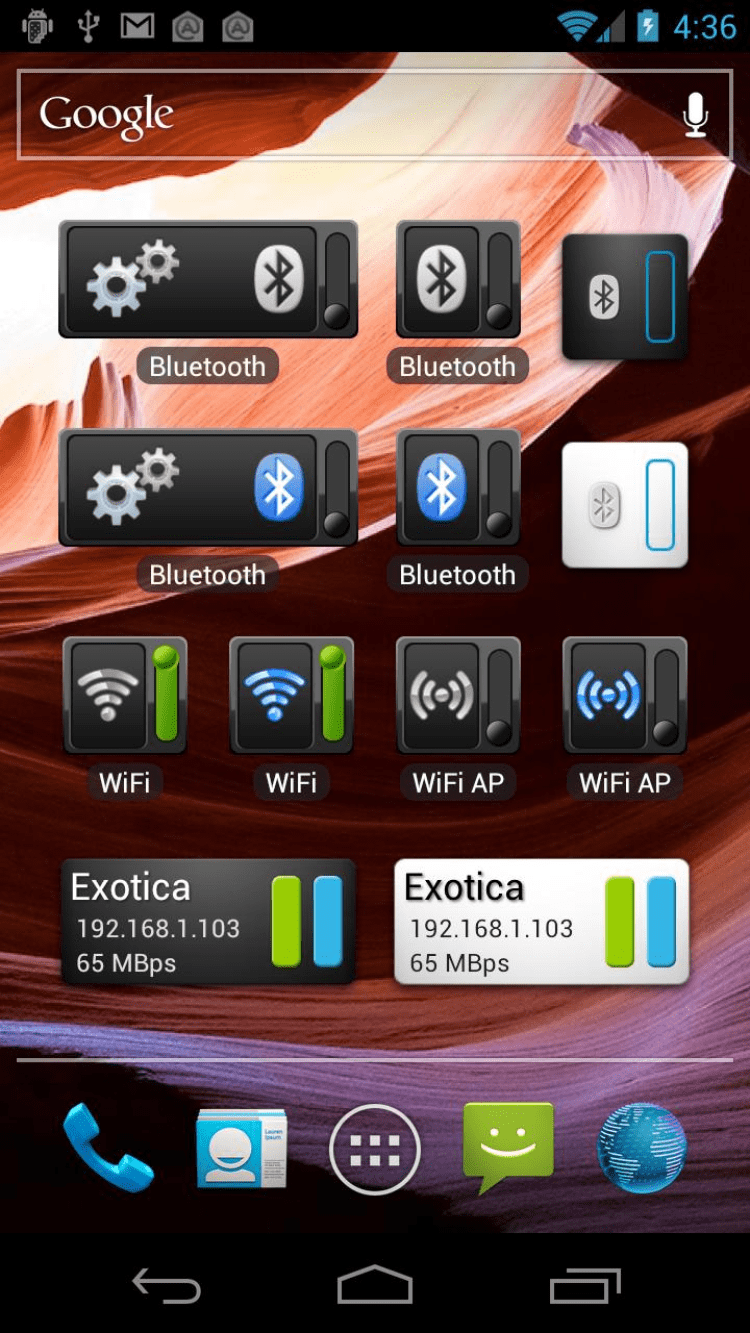Start voice search with the microphone

695,115
